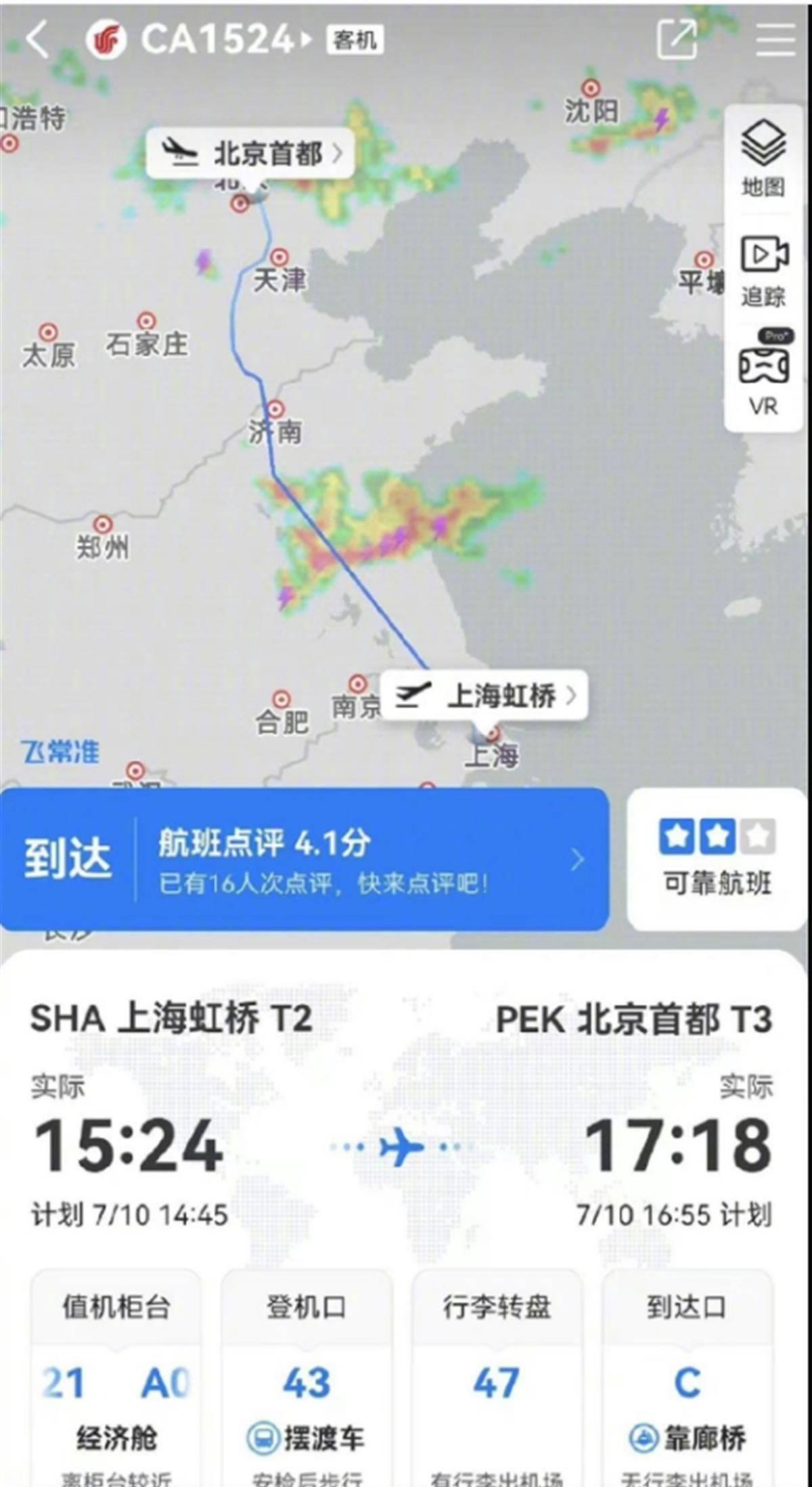This screenshot has height=1487, width=812.
Task: Tap the 济南 city marker on the map
Action: click(275, 409)
